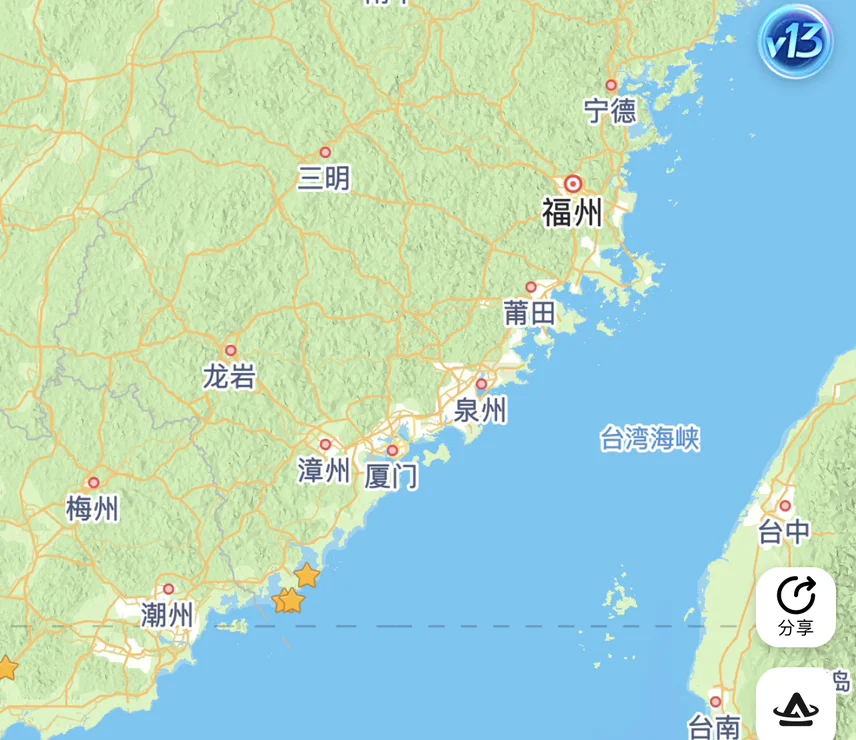Open the favorite star nearest 漳州
The width and height of the screenshot is (856, 740).
tap(307, 575)
